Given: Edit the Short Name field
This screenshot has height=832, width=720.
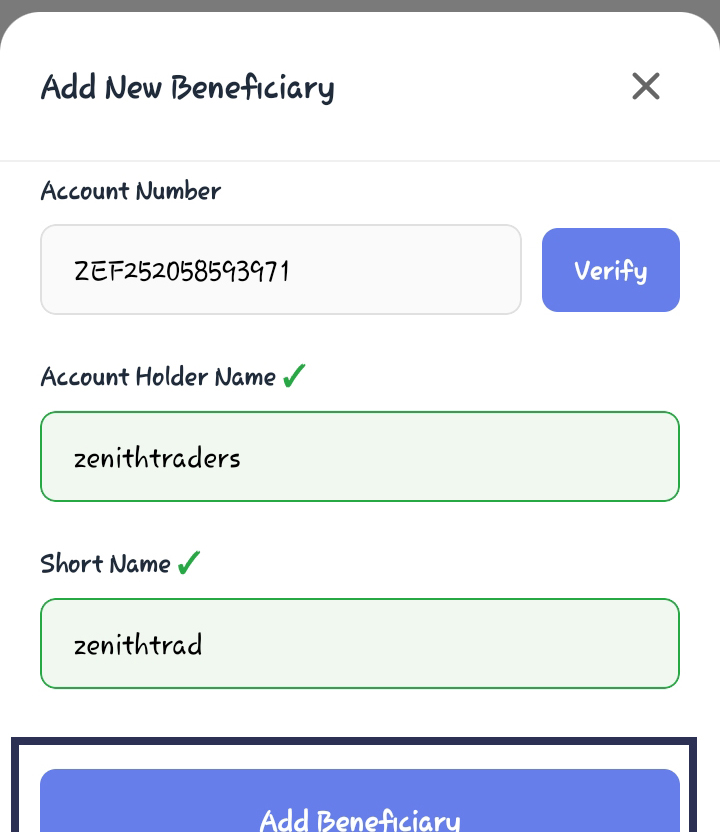Looking at the screenshot, I should 360,644.
